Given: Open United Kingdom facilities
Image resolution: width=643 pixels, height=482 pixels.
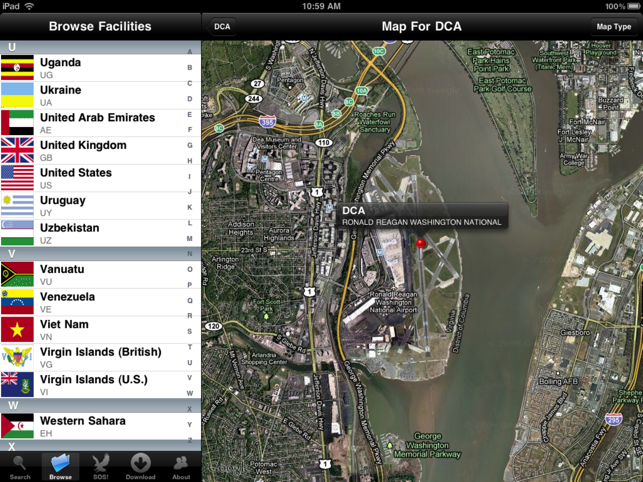Looking at the screenshot, I should 100,151.
